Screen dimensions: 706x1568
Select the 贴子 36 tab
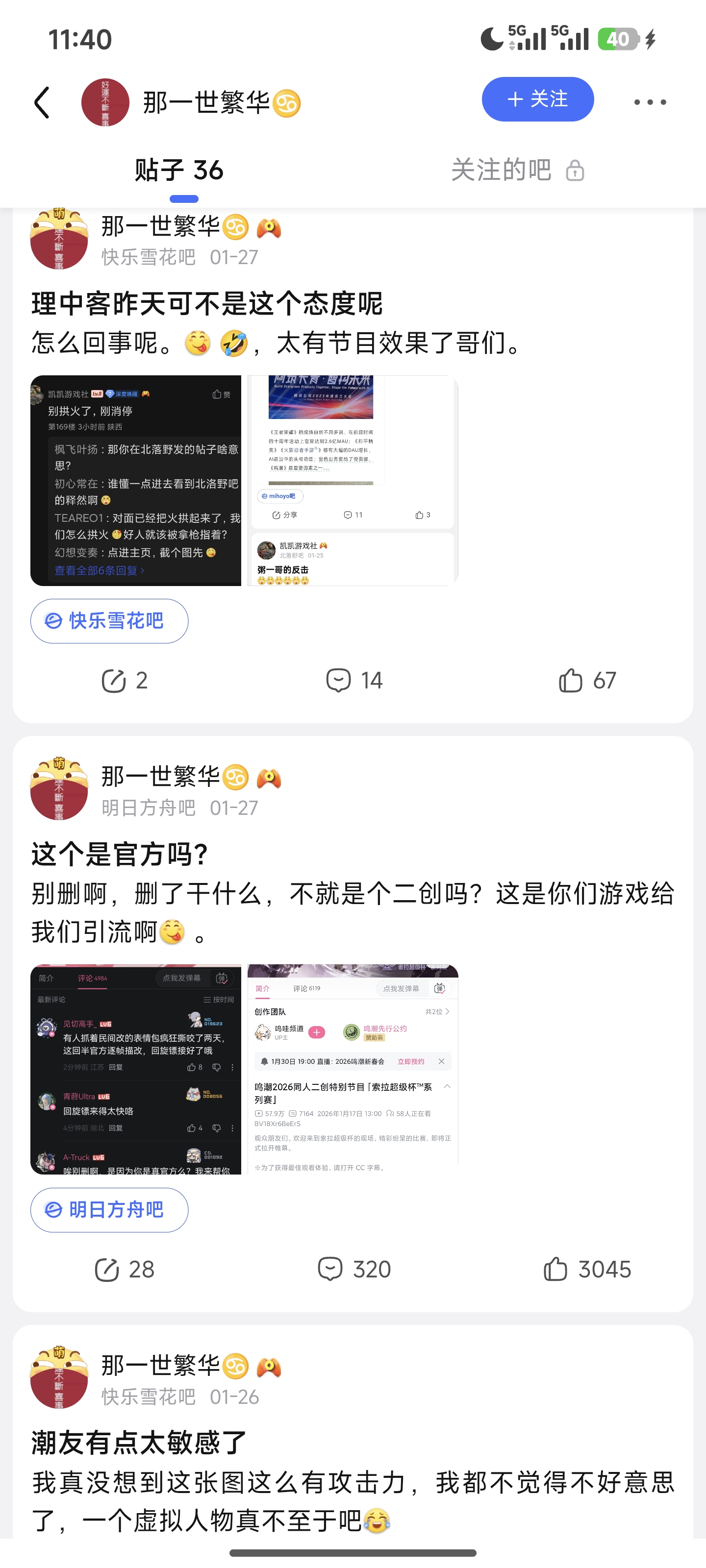(179, 170)
